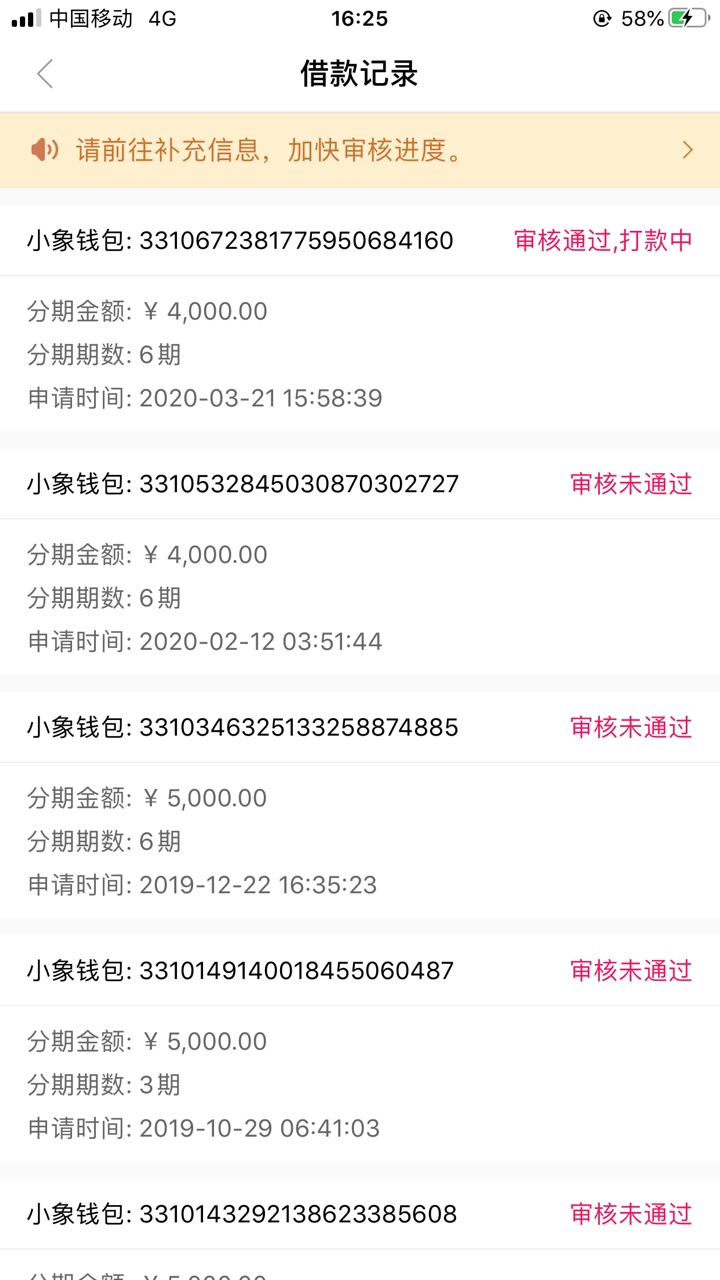Open loan record 3310149140018455060487
720x1280 pixels.
(x=360, y=1049)
